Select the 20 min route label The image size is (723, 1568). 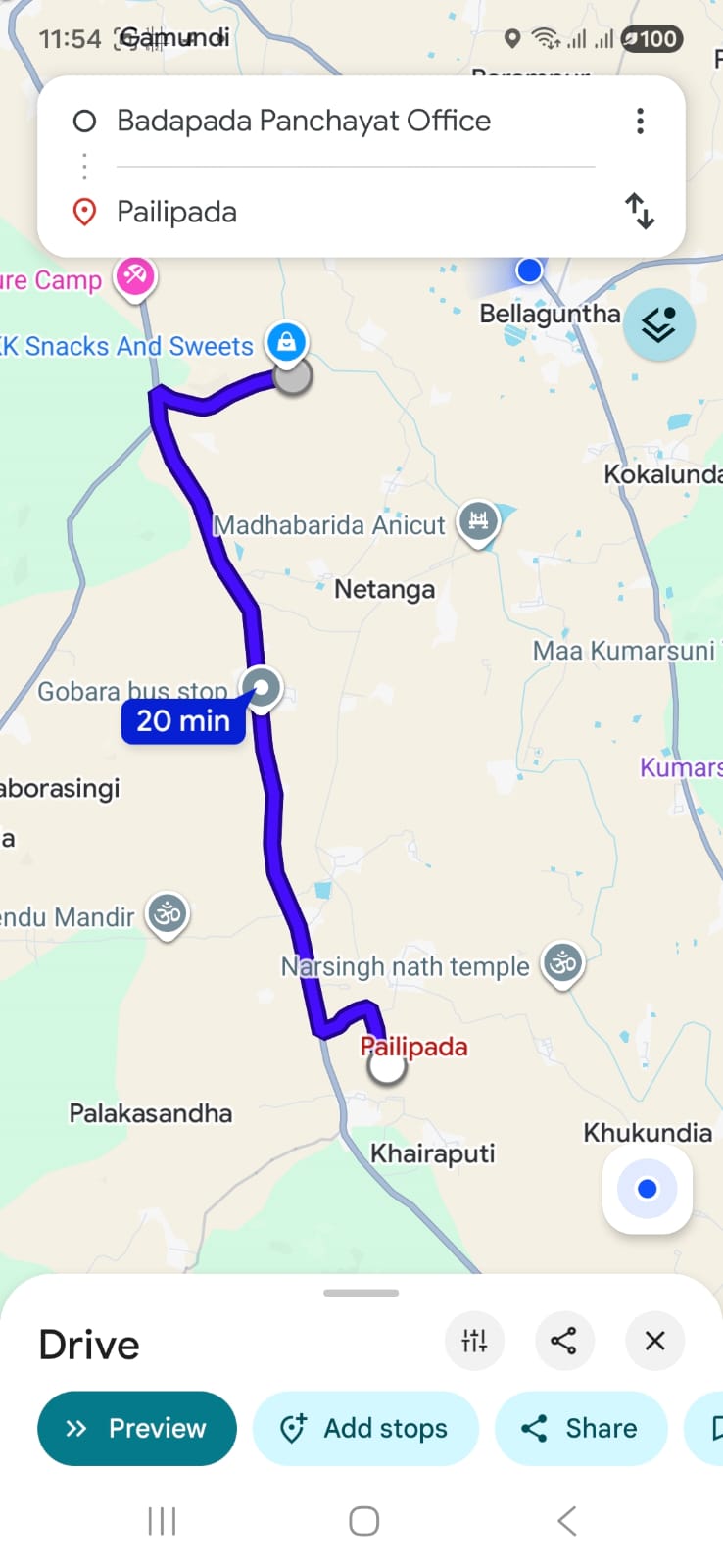coord(183,721)
